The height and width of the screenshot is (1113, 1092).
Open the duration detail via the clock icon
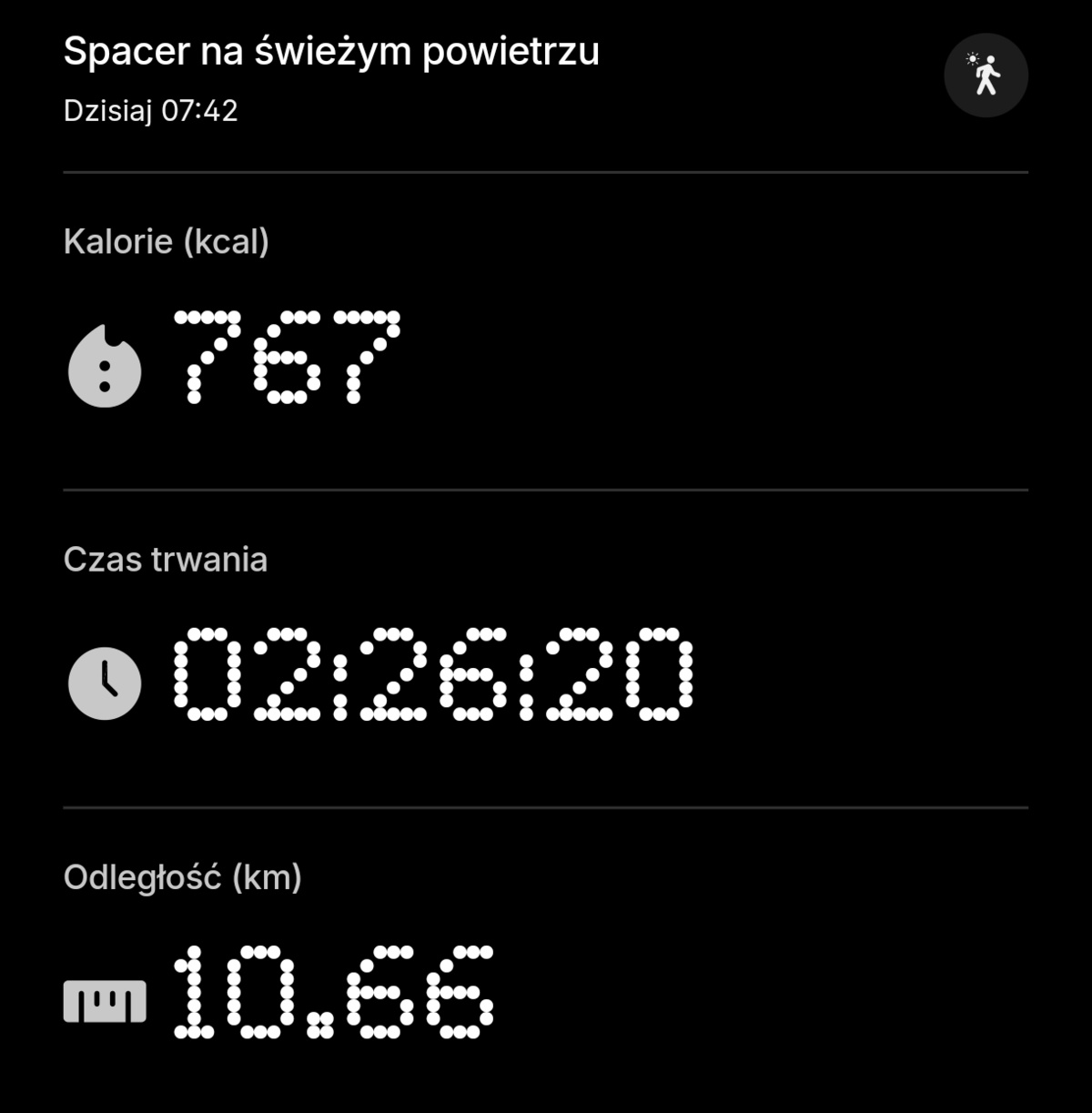click(x=103, y=683)
